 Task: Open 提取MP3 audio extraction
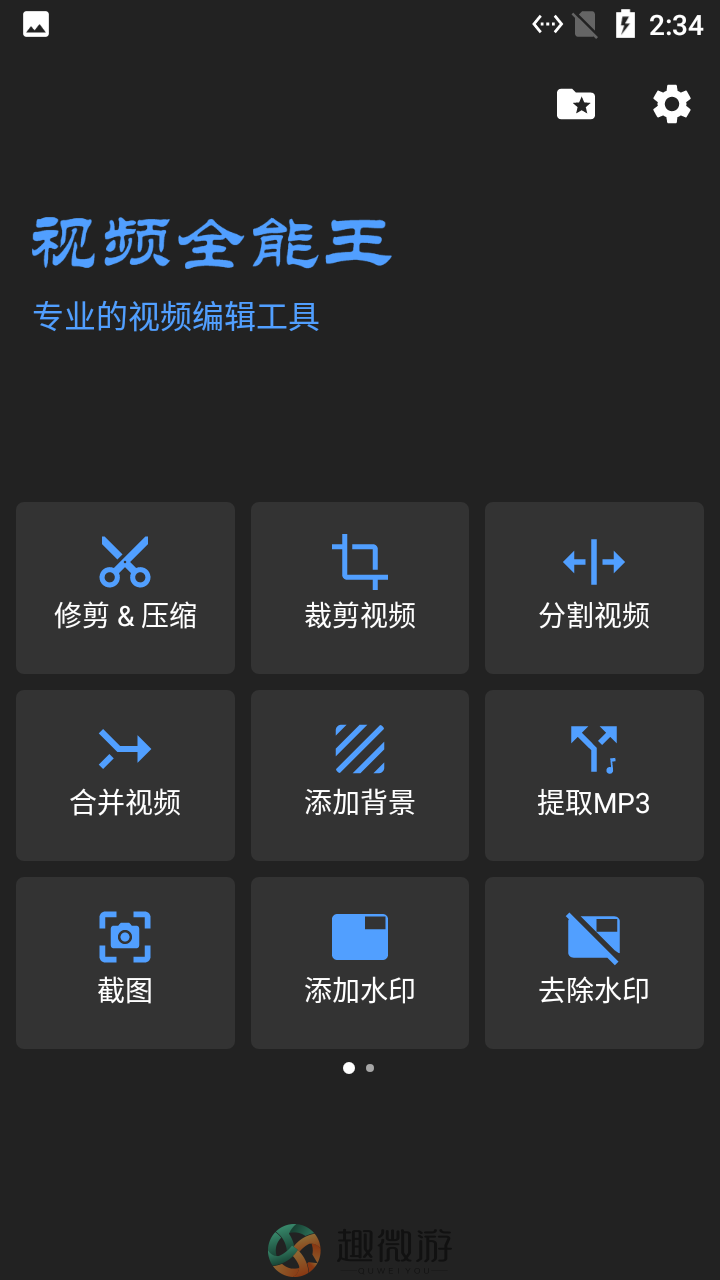click(x=594, y=775)
